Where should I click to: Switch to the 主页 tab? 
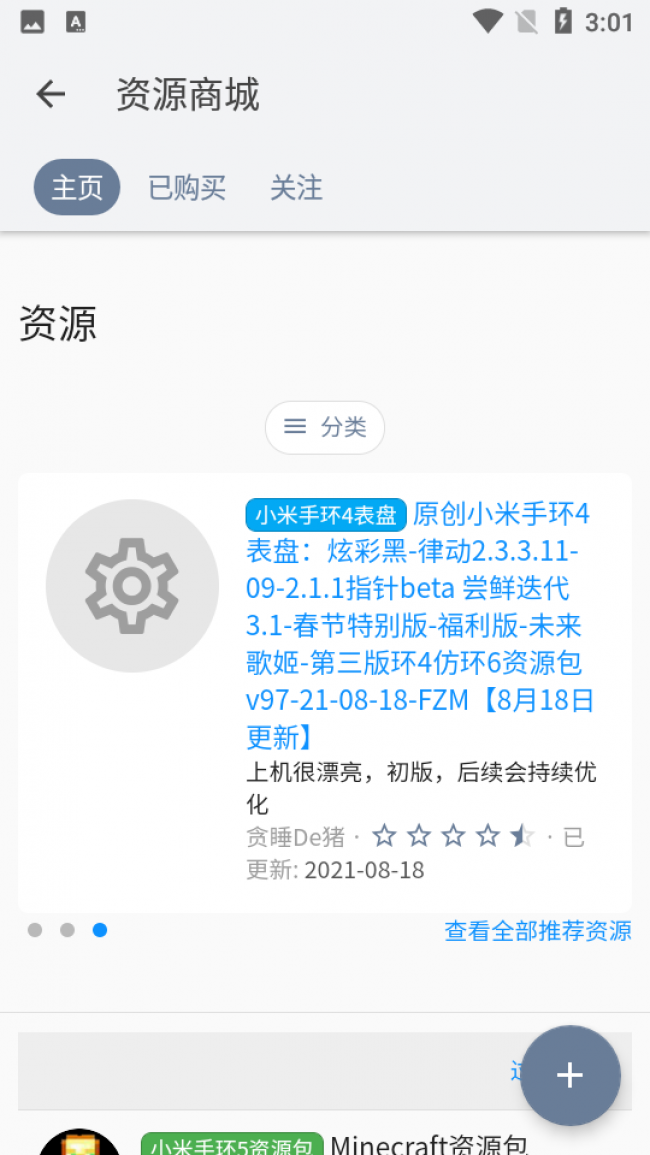point(77,188)
